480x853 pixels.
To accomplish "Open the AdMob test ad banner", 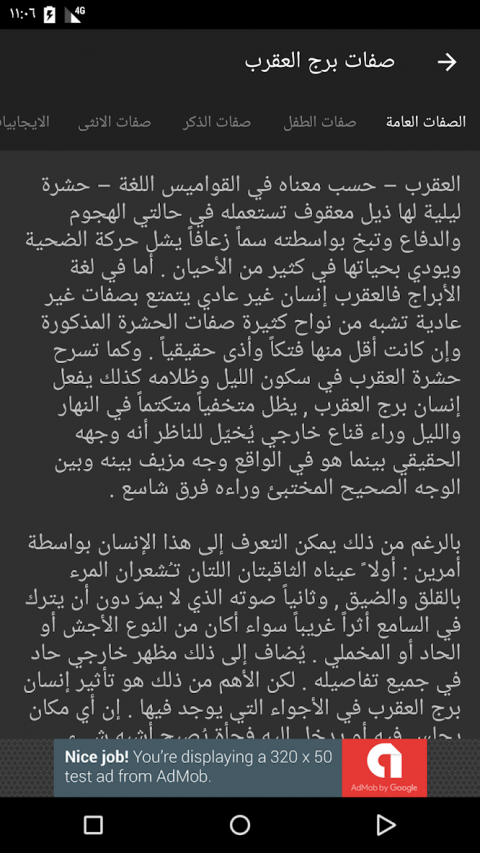I will click(240, 768).
